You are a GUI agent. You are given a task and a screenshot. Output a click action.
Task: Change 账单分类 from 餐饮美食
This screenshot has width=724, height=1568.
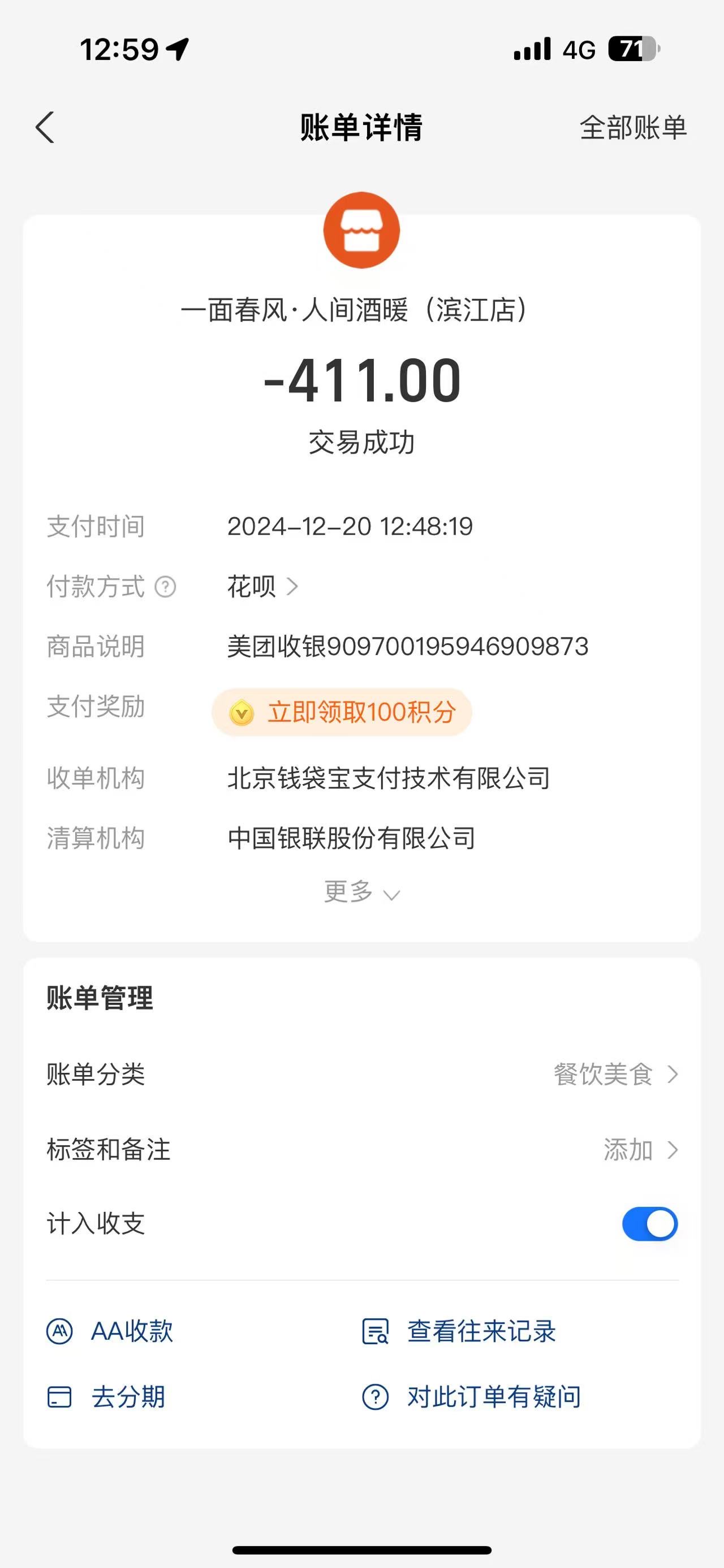point(361,1075)
